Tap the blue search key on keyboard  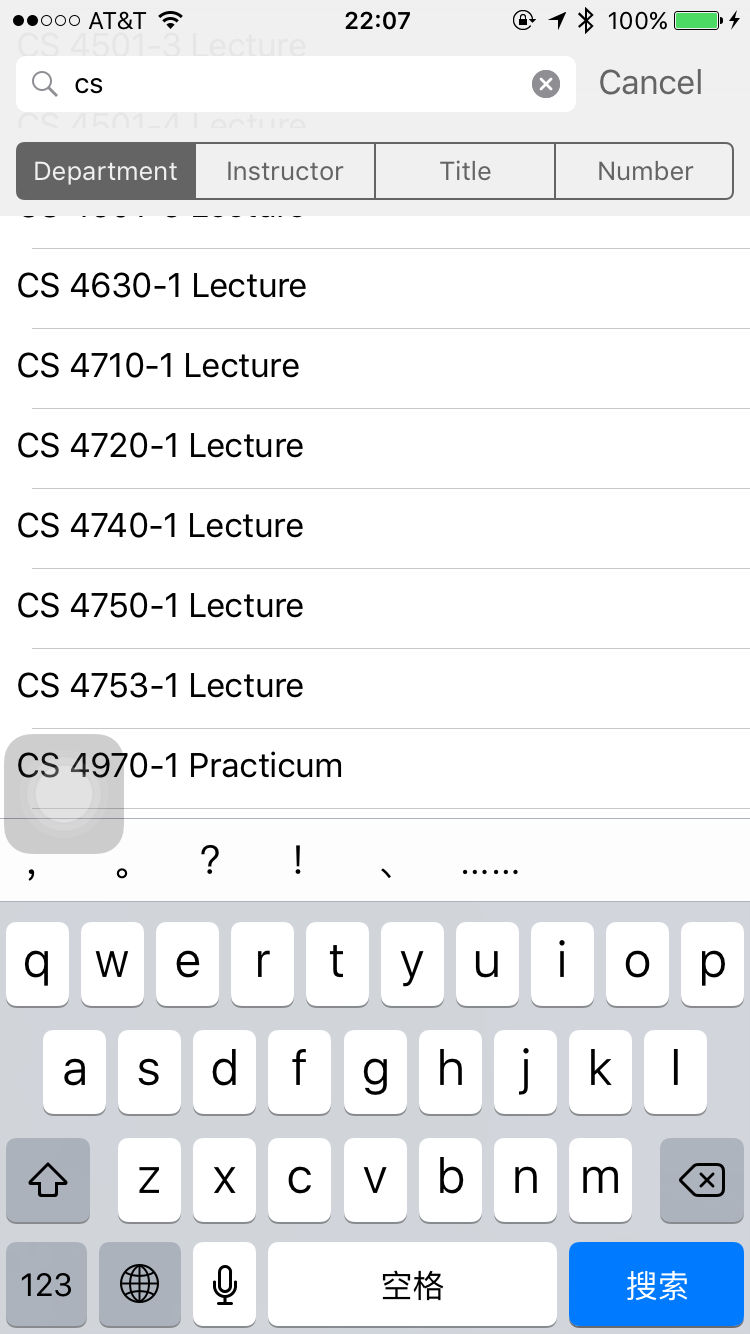point(656,1285)
